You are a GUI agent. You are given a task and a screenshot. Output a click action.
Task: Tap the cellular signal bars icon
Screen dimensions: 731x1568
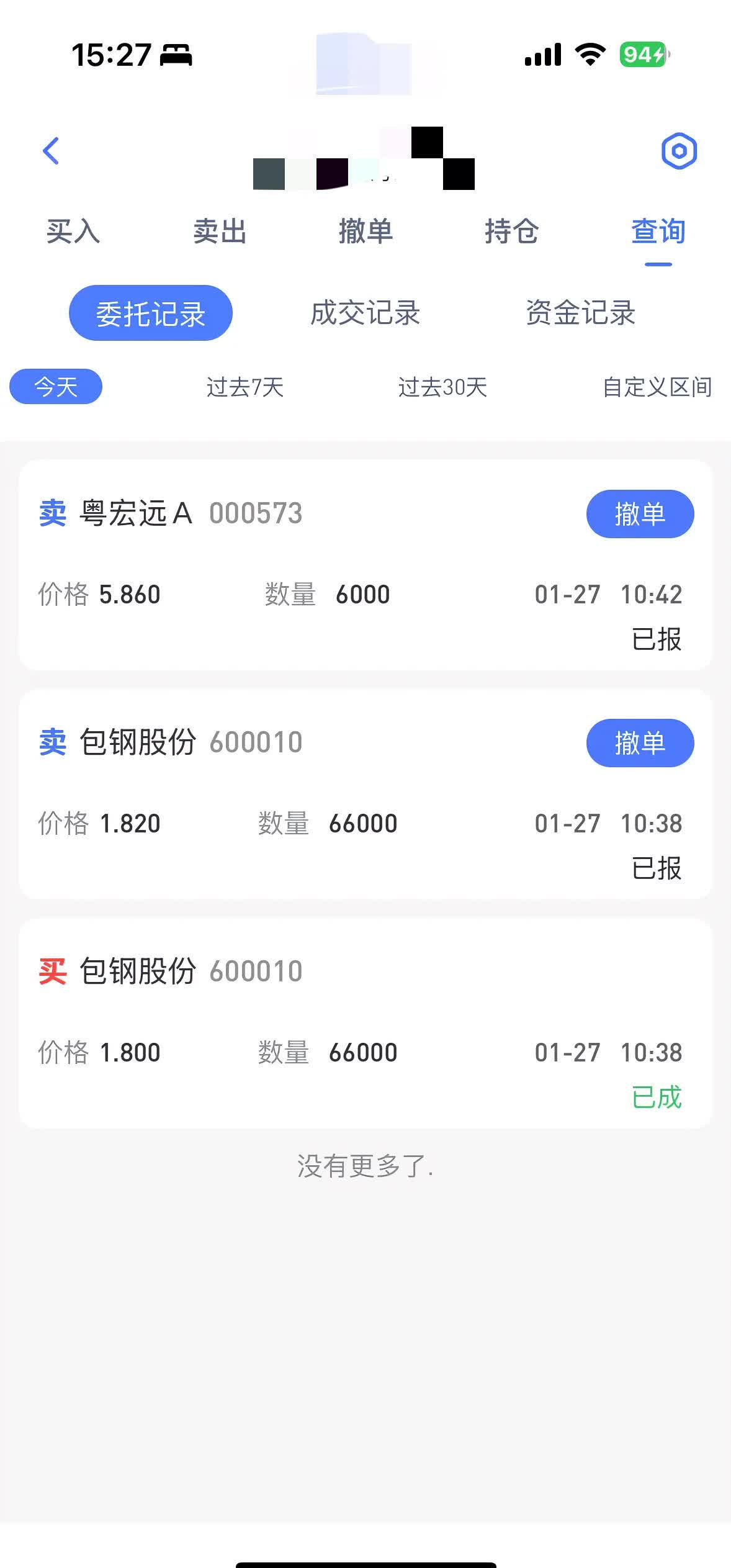coord(541,55)
